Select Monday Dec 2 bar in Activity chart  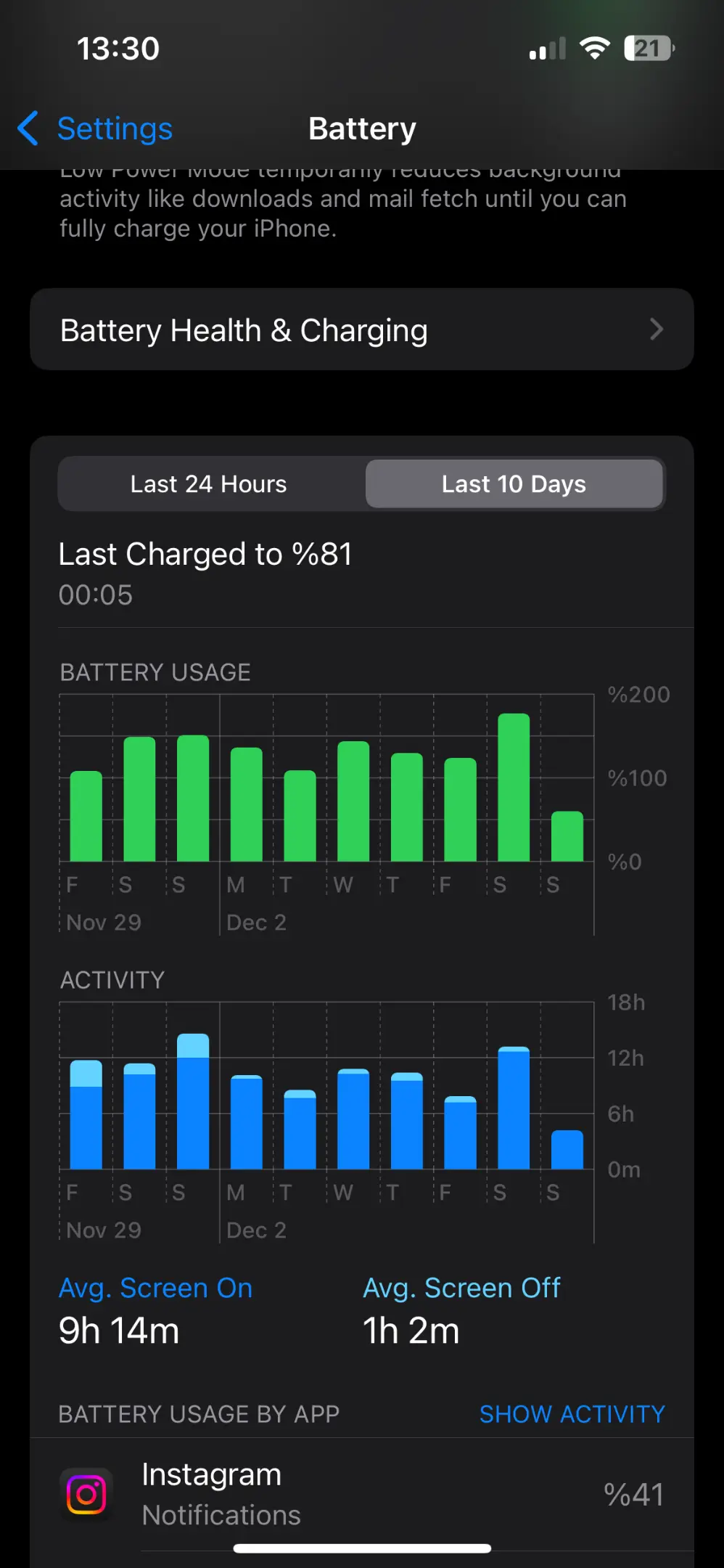(247, 1122)
